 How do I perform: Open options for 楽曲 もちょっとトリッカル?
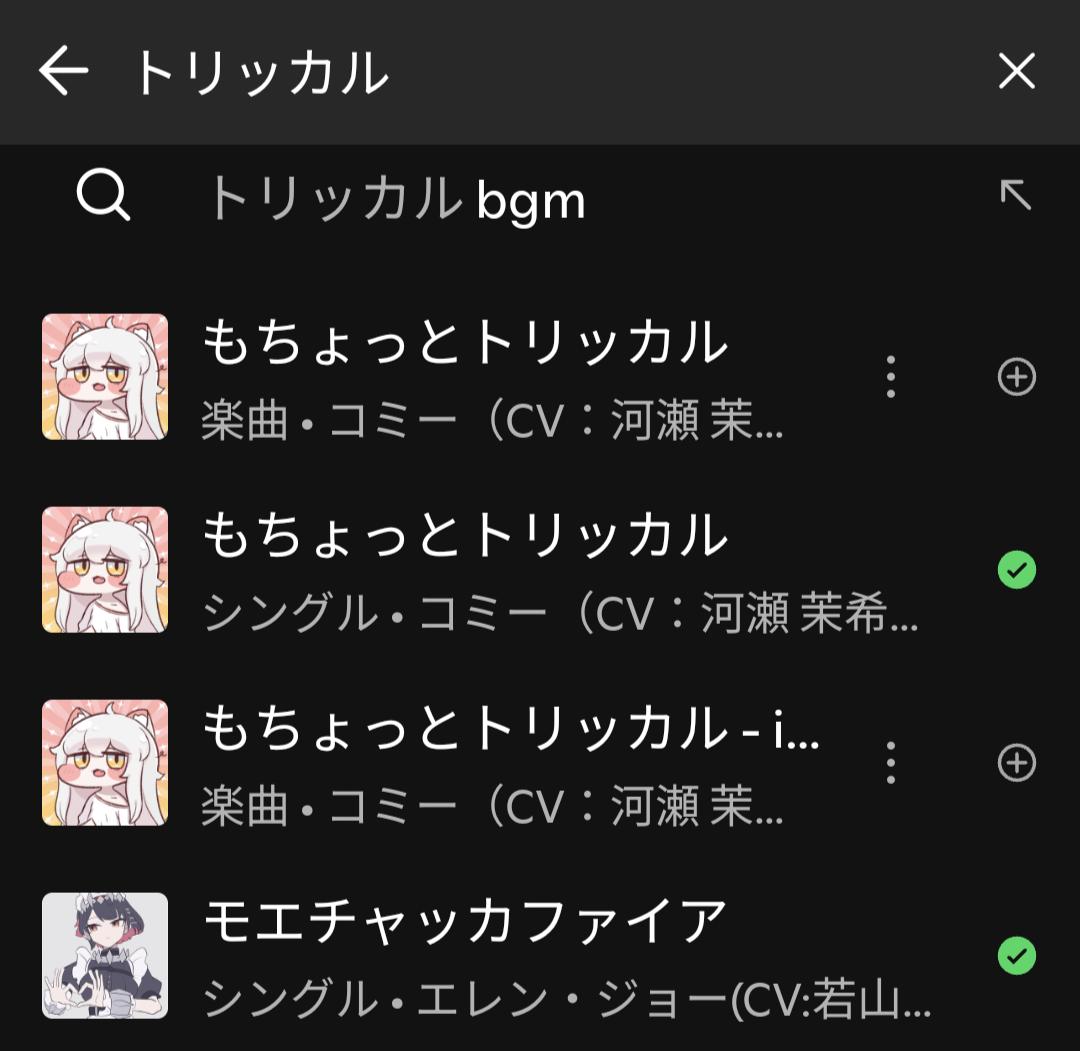[x=890, y=377]
